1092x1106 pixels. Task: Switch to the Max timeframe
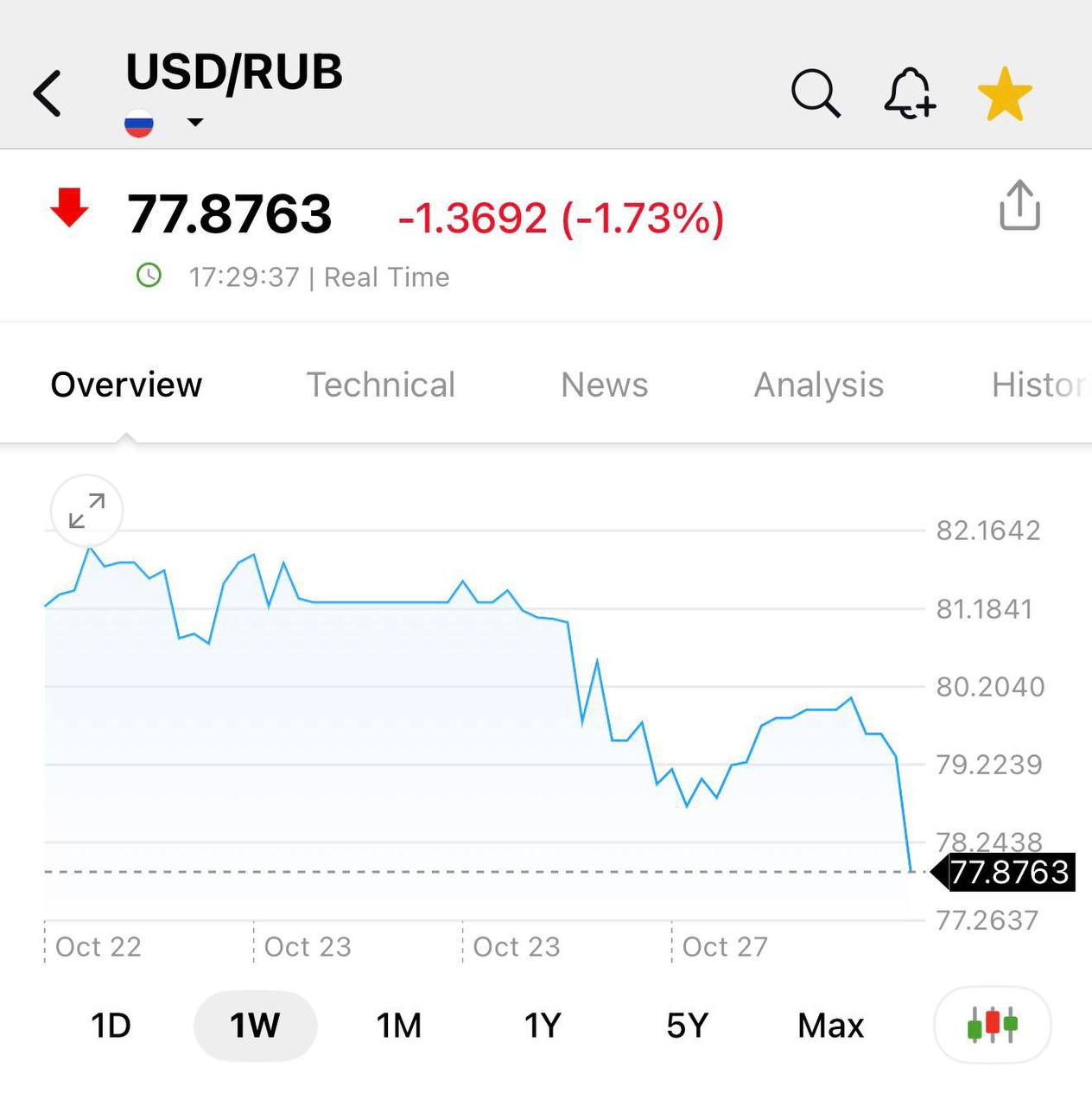829,1025
